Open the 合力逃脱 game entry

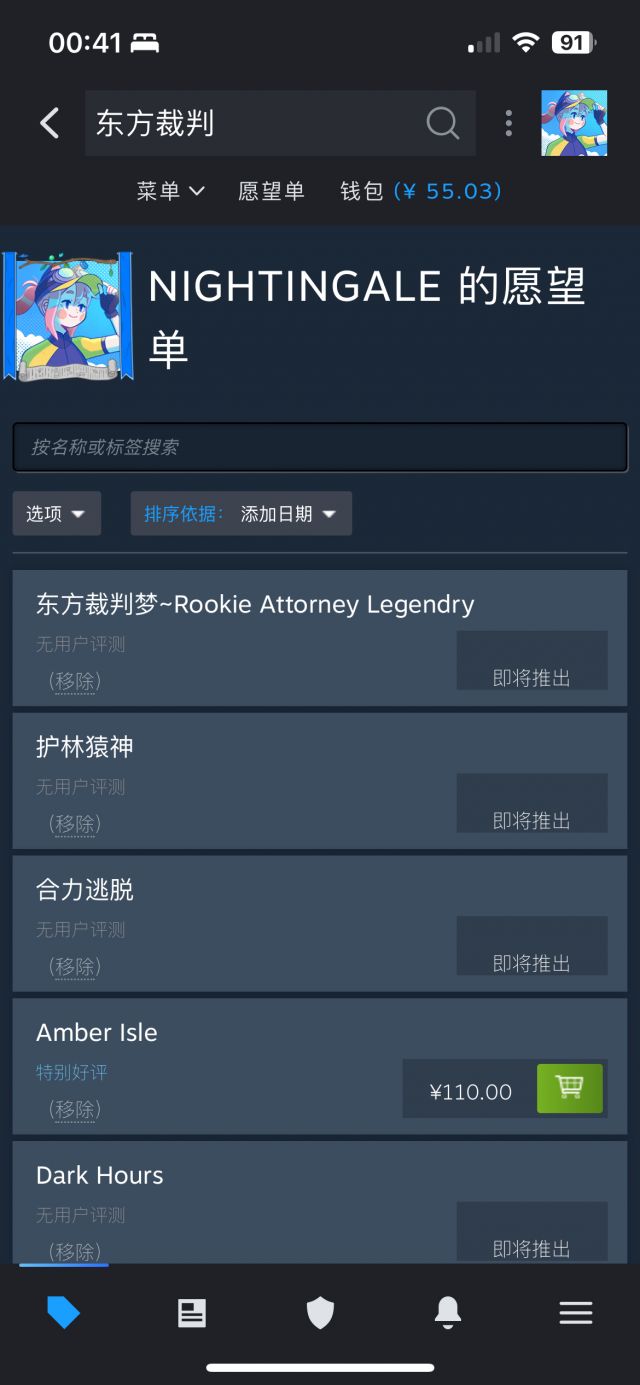coord(85,889)
